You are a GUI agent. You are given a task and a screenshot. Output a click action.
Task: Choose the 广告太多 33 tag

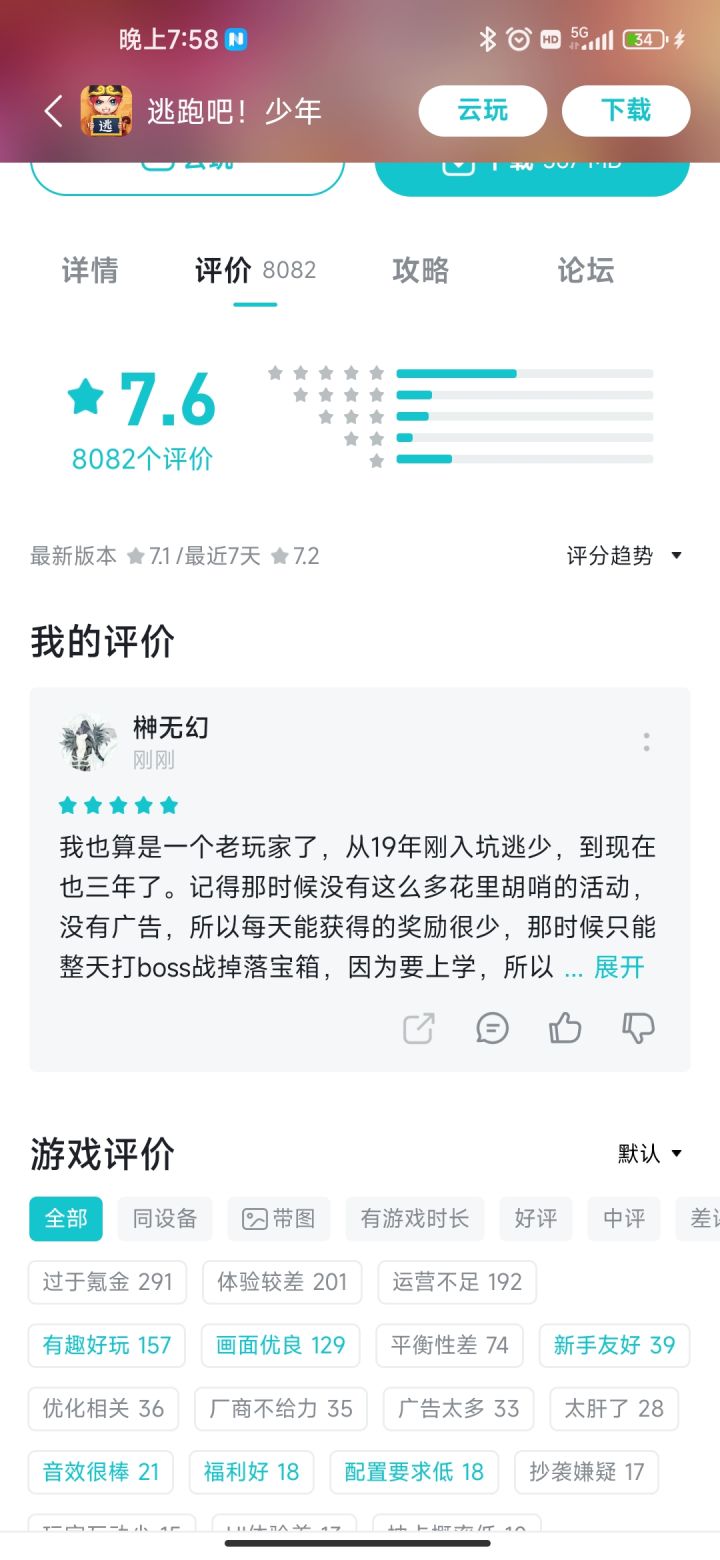459,1409
